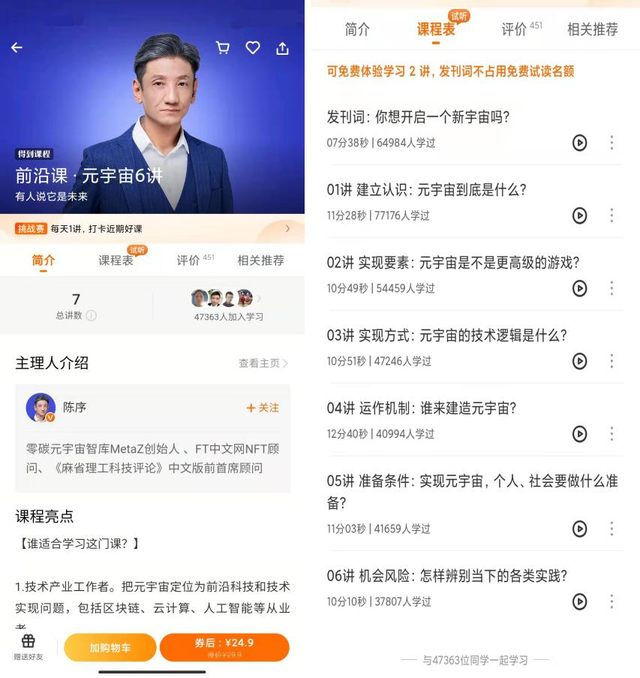This screenshot has height=678, width=640.
Task: Play lecture 01讲 建立认识
Action: tap(580, 215)
